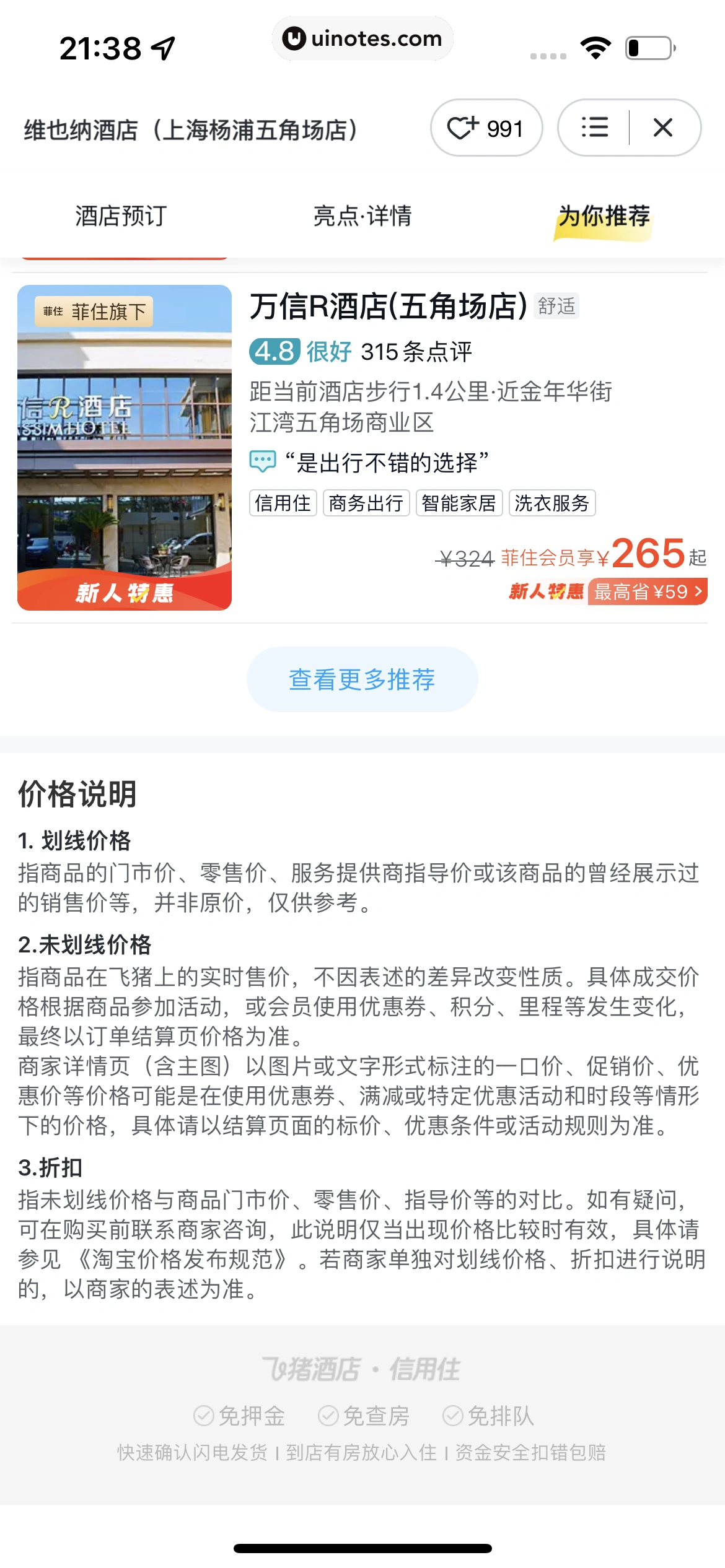Open the 万信R酒店(五角场店) hotel card
The width and height of the screenshot is (725, 1568).
[388, 307]
